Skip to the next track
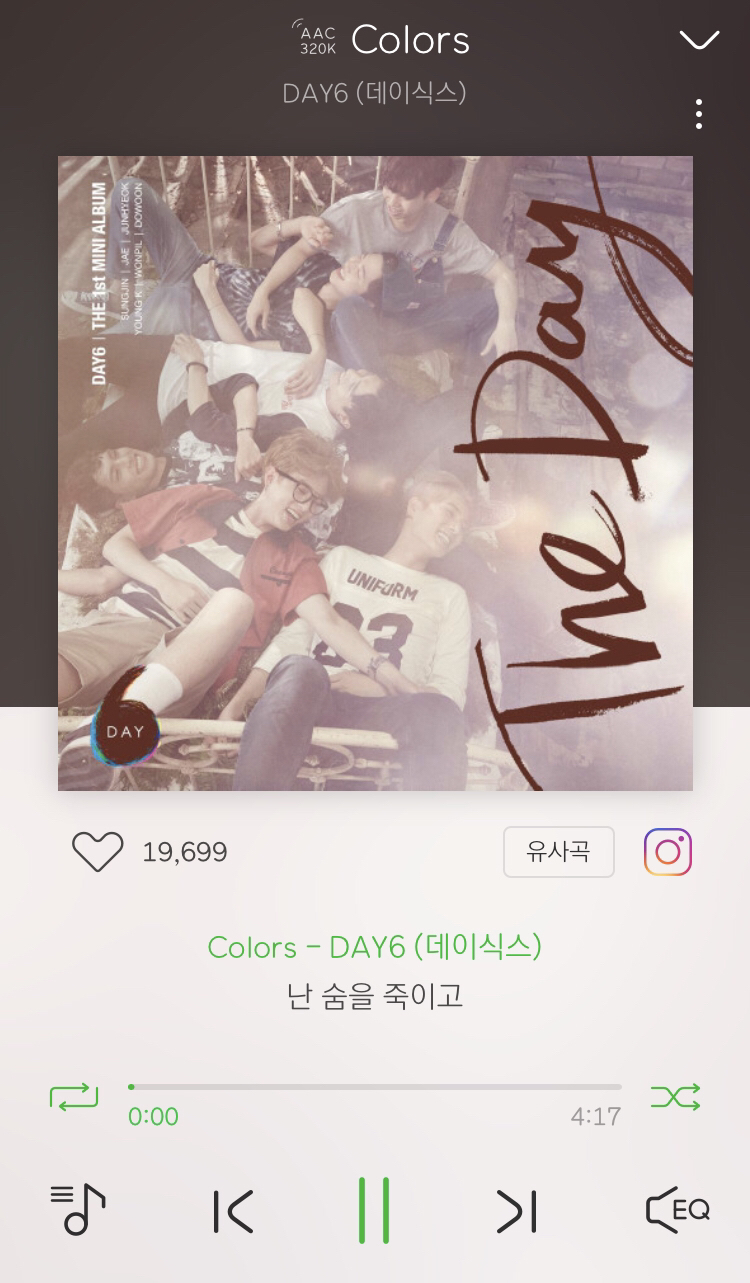The height and width of the screenshot is (1283, 750). (x=517, y=1211)
